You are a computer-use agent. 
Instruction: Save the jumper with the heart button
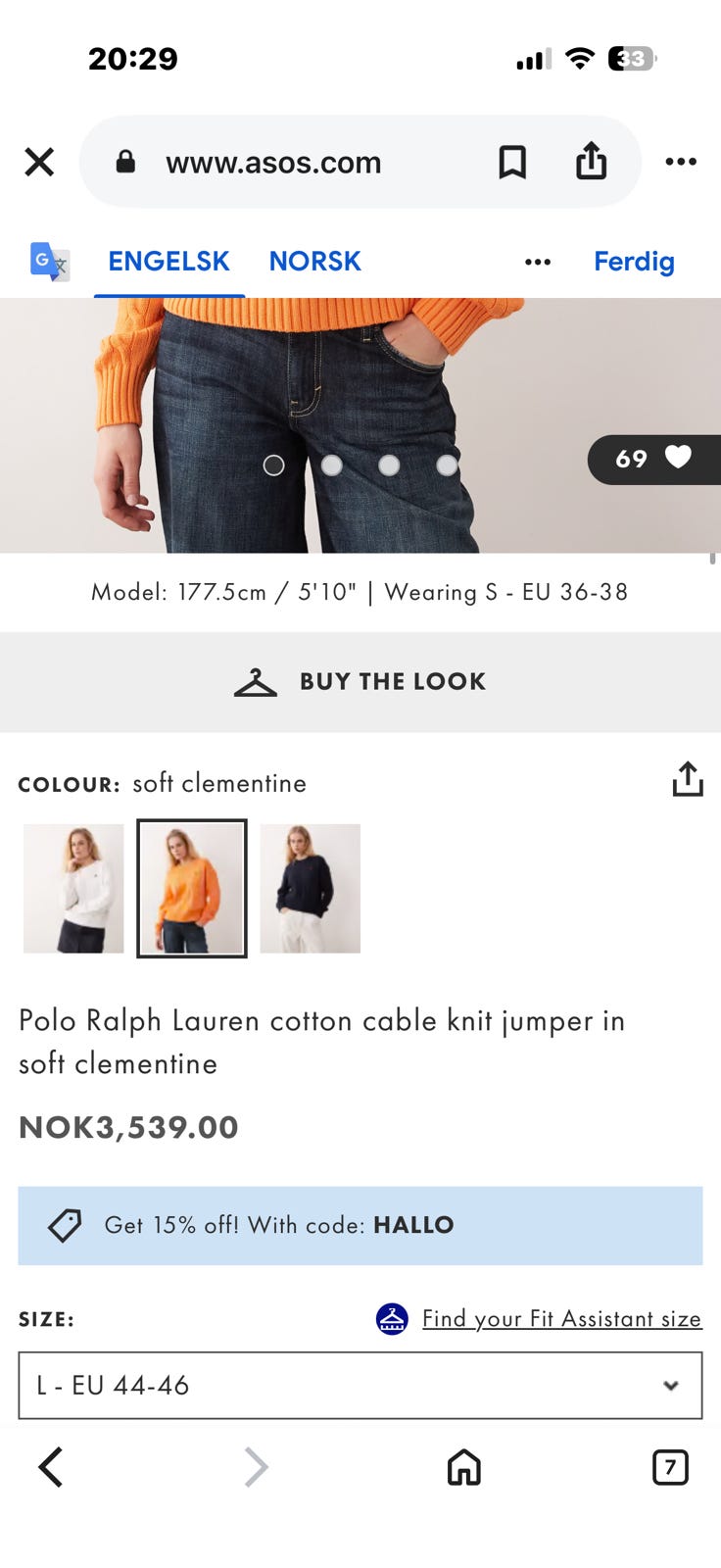click(653, 459)
